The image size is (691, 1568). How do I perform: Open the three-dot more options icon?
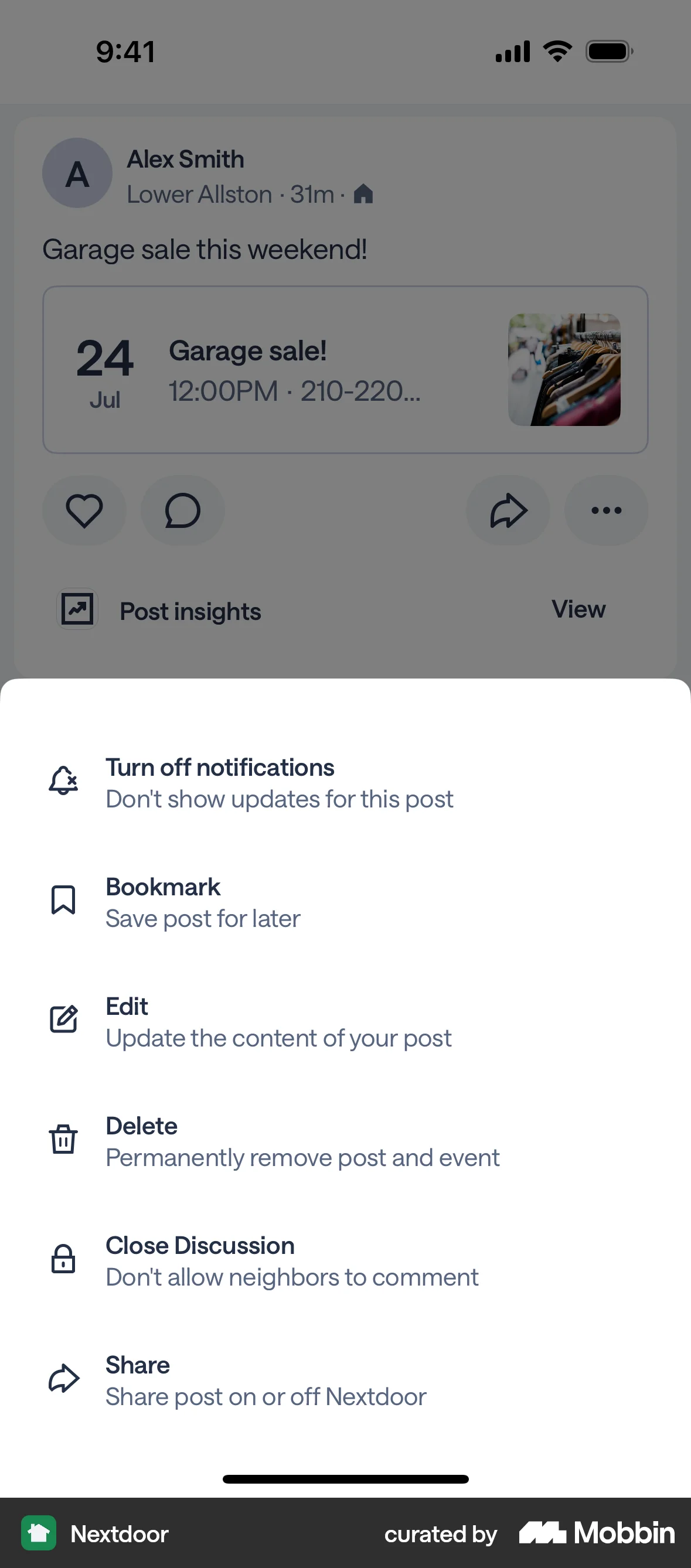coord(606,510)
